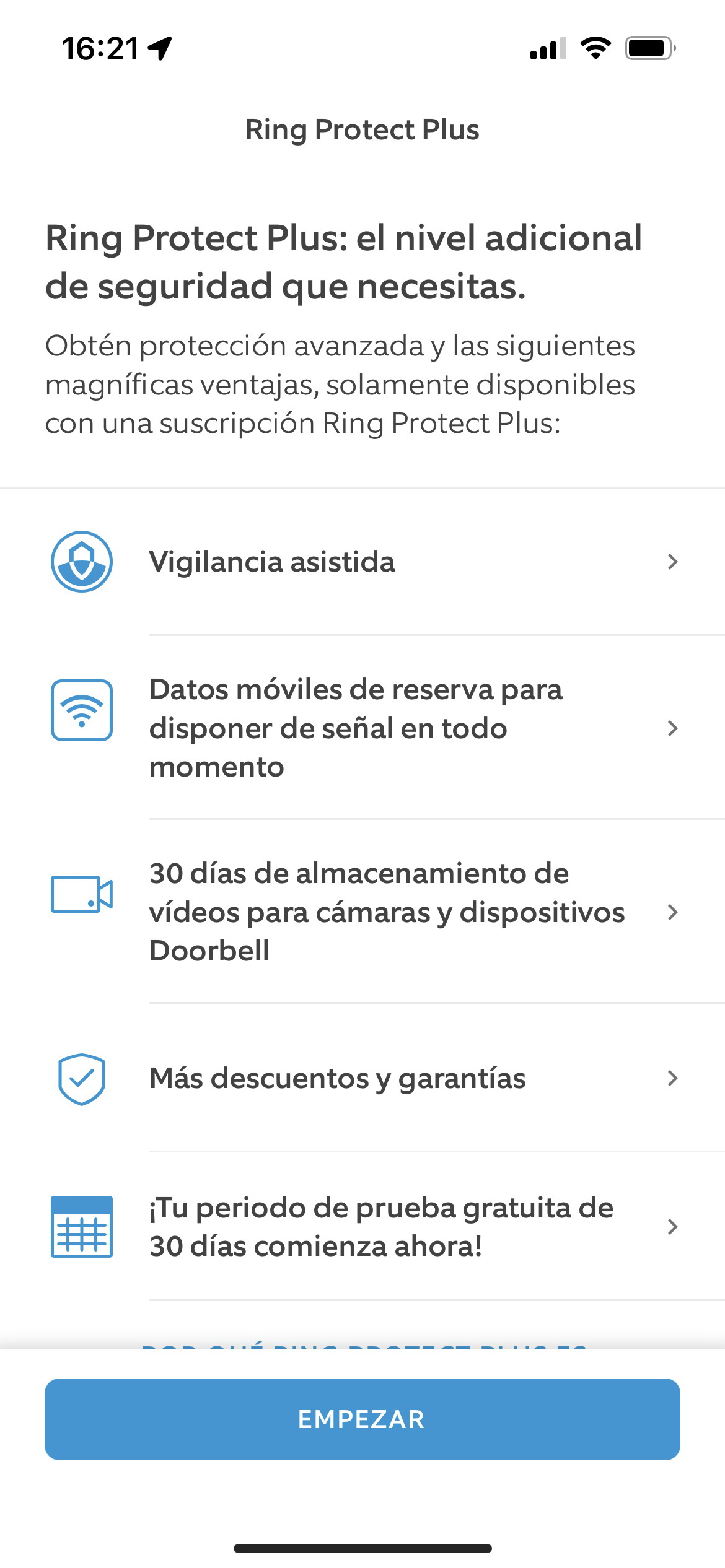The height and width of the screenshot is (1568, 725).
Task: Tap the EMPEZAR button
Action: click(x=362, y=1419)
